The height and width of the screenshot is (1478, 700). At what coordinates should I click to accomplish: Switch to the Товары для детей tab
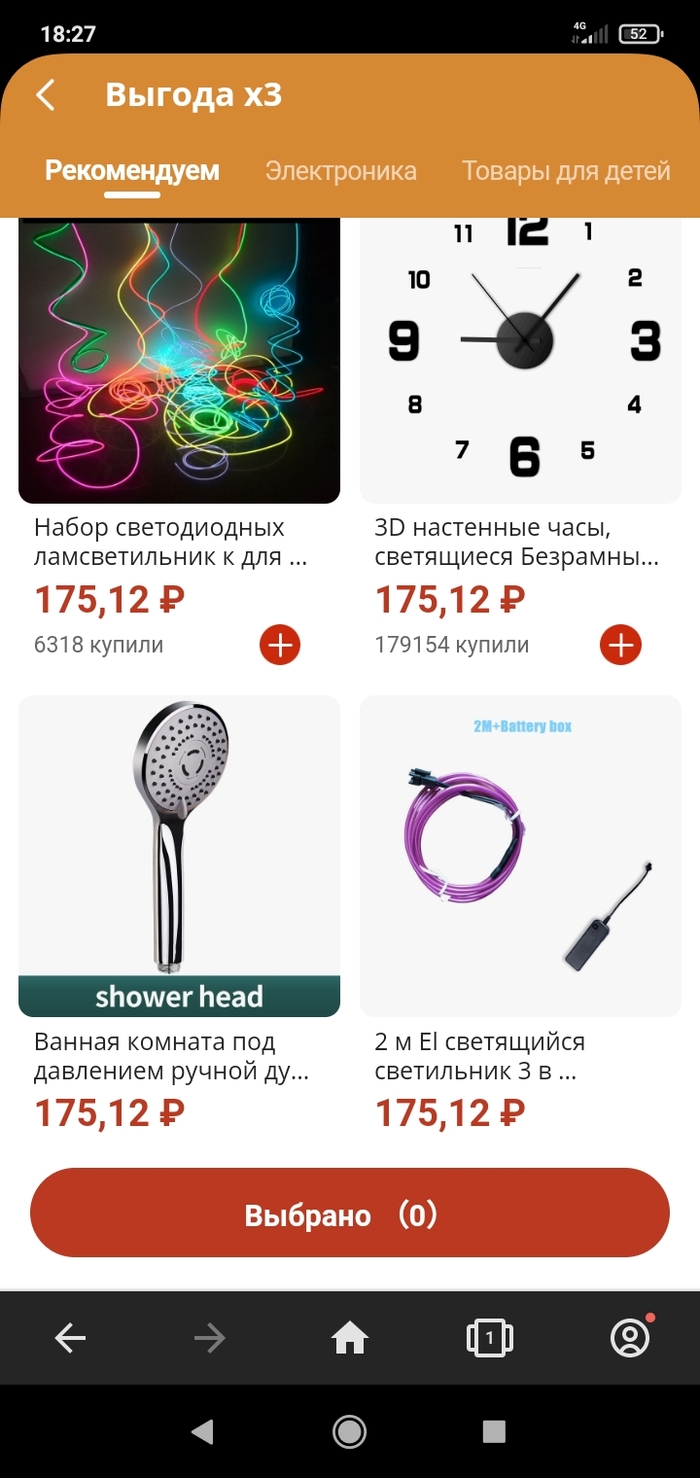click(565, 171)
